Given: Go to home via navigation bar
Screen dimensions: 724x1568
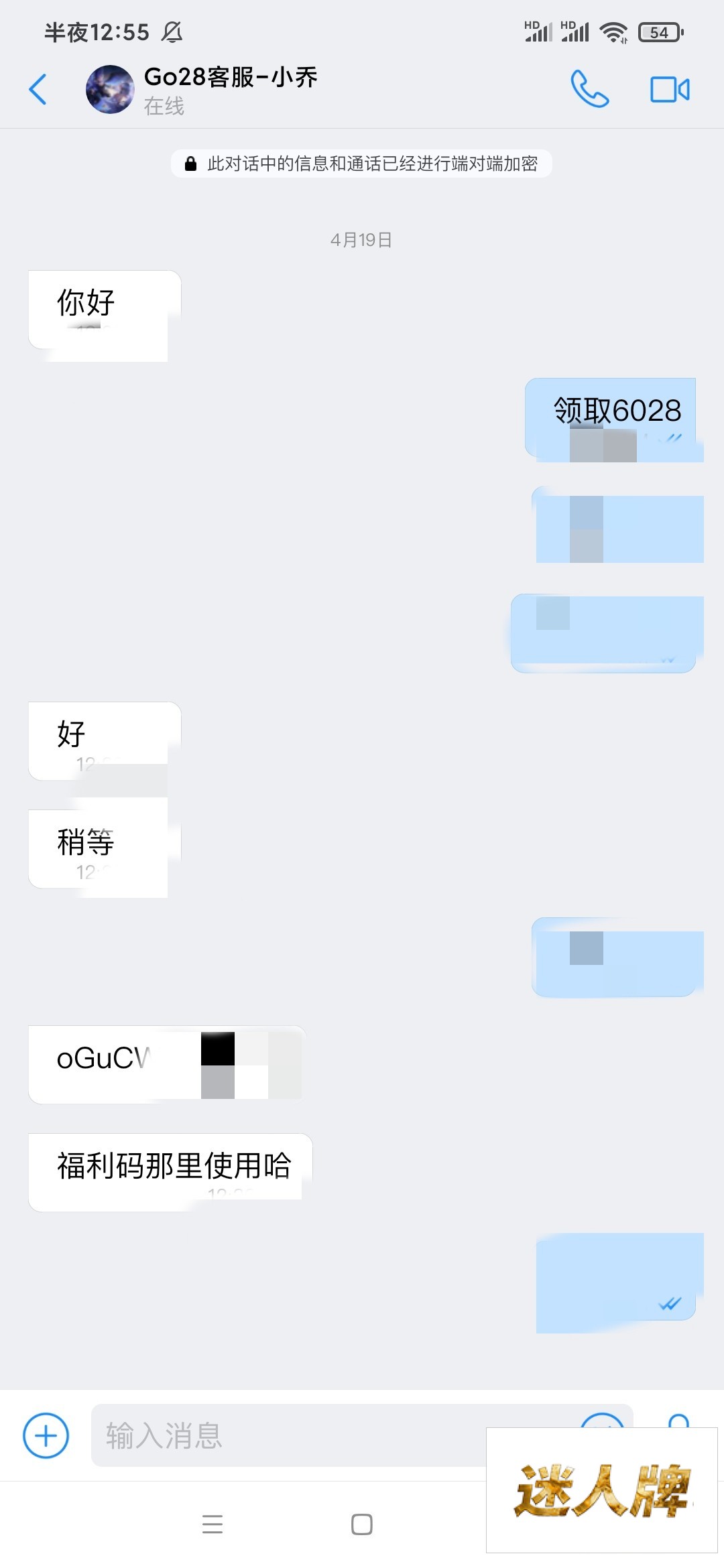Looking at the screenshot, I should tap(362, 1524).
